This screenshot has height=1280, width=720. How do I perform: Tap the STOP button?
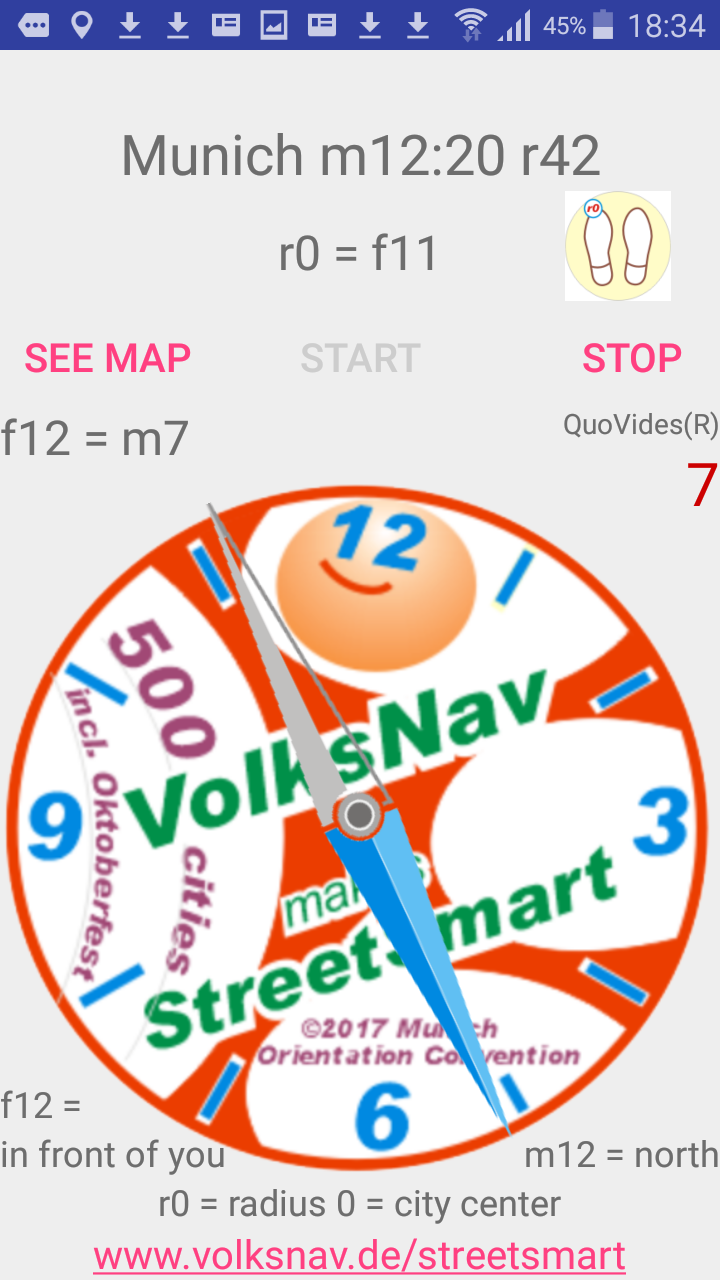tap(632, 358)
